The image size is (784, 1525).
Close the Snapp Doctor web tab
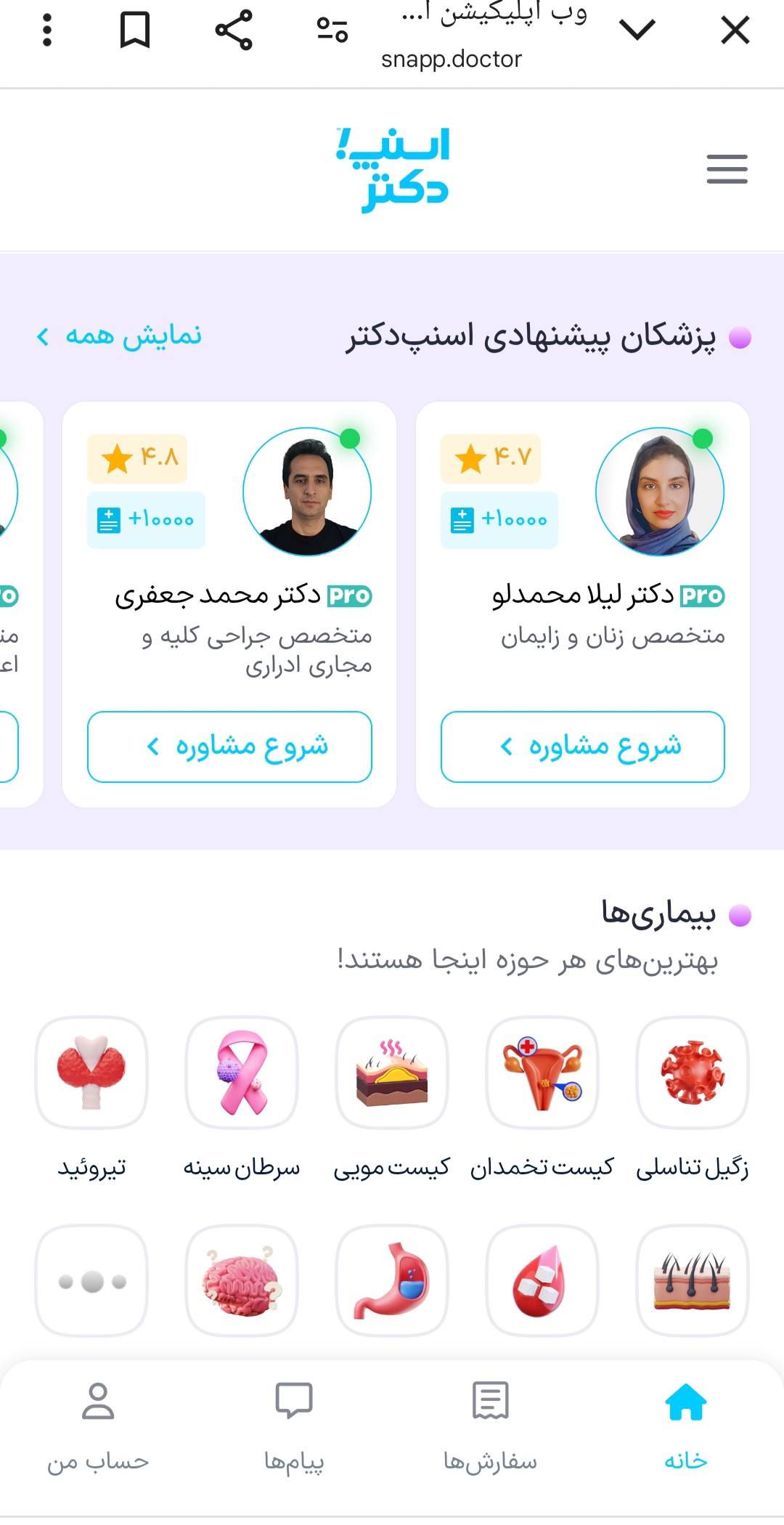click(735, 30)
